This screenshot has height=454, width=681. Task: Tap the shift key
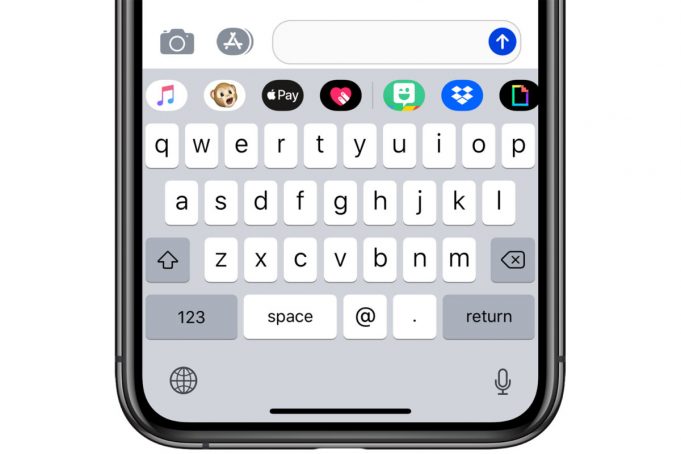pyautogui.click(x=168, y=260)
